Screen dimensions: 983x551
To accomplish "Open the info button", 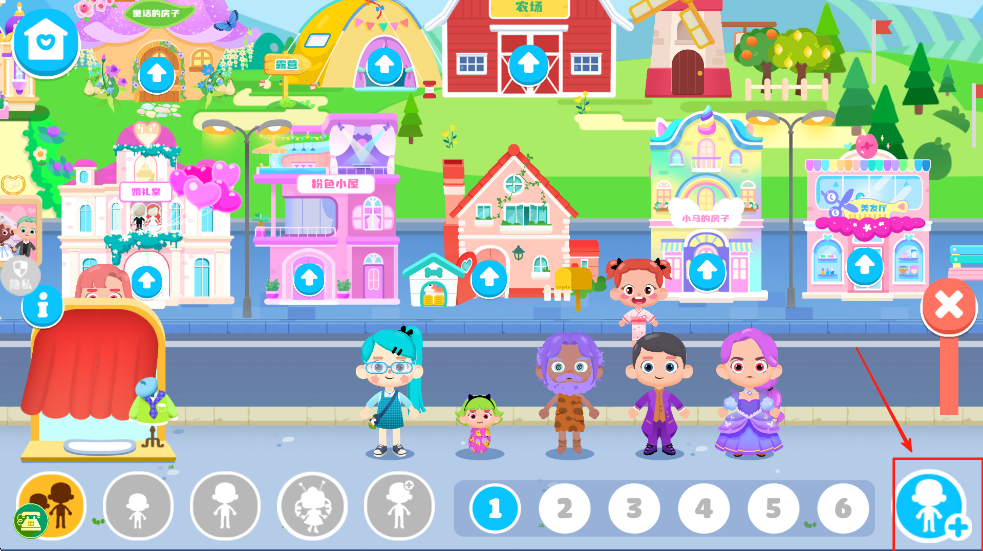I will [x=42, y=307].
